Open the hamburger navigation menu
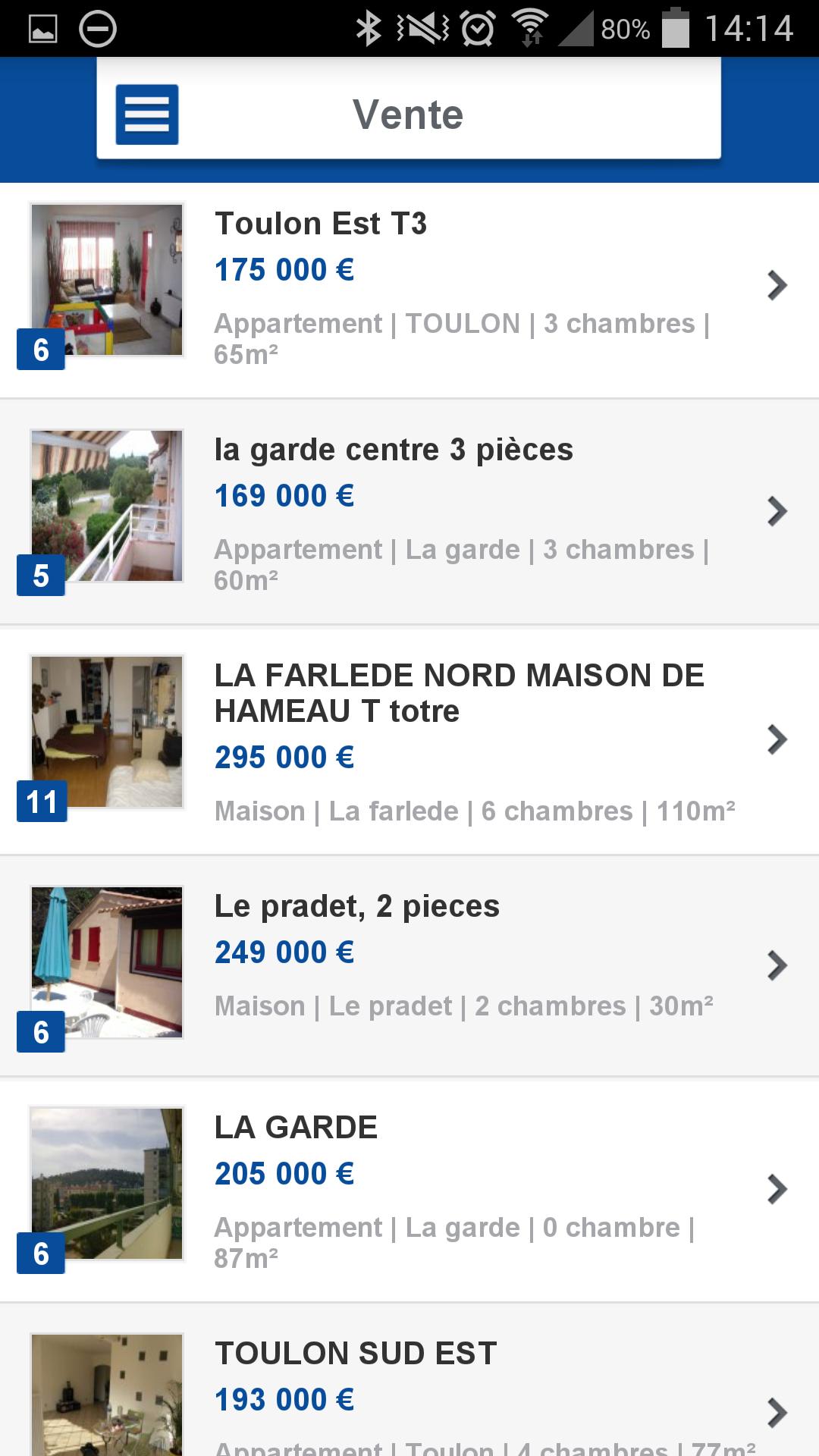 147,115
